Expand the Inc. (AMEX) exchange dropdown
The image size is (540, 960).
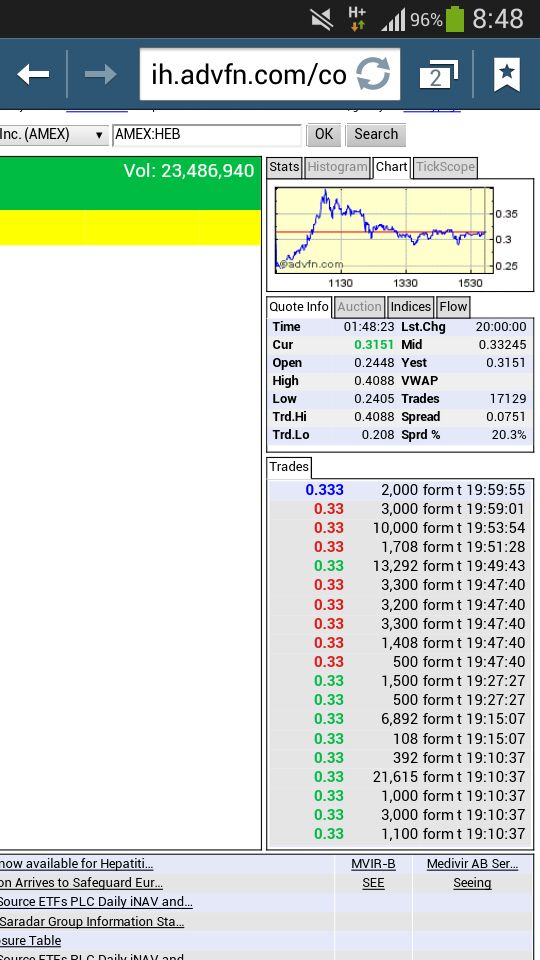[x=54, y=135]
